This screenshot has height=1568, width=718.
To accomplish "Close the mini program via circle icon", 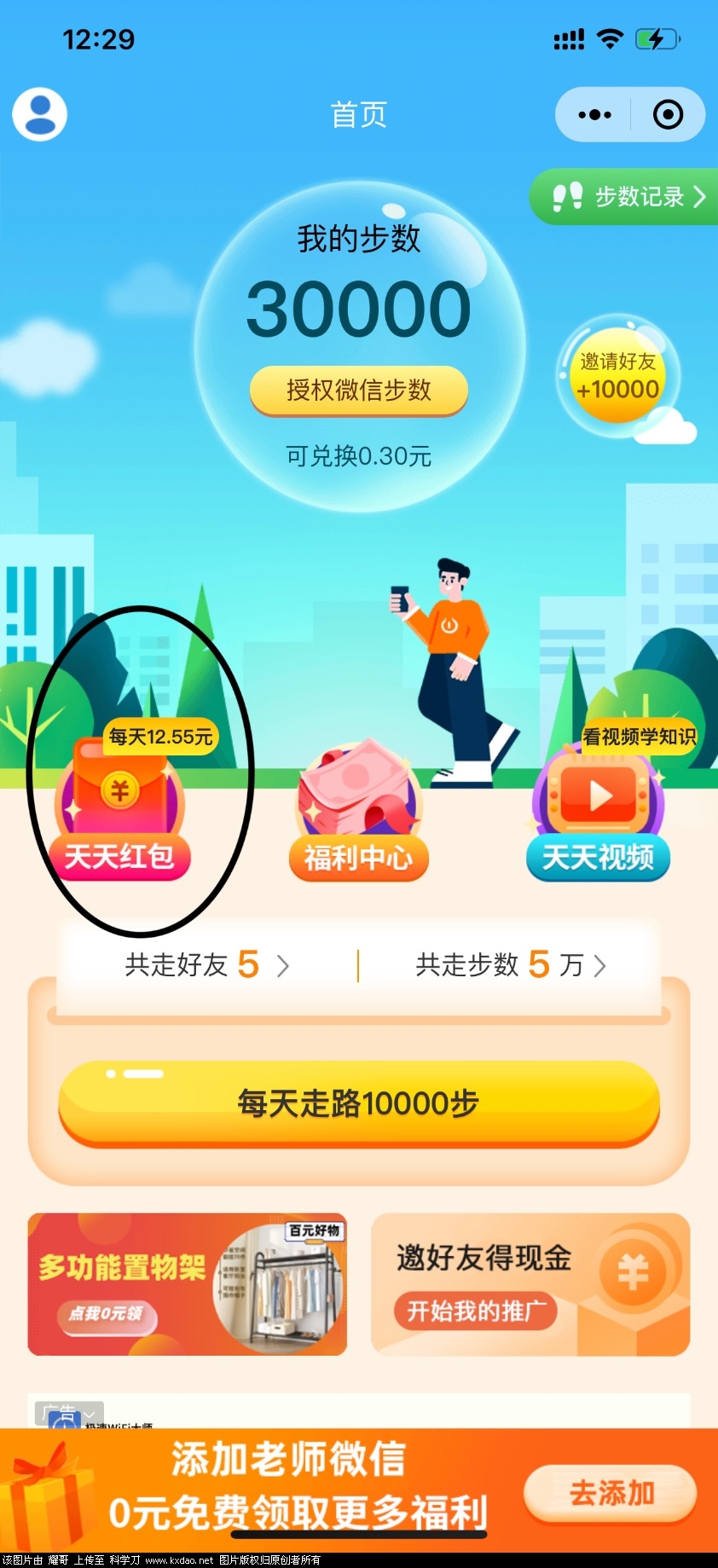I will click(668, 114).
